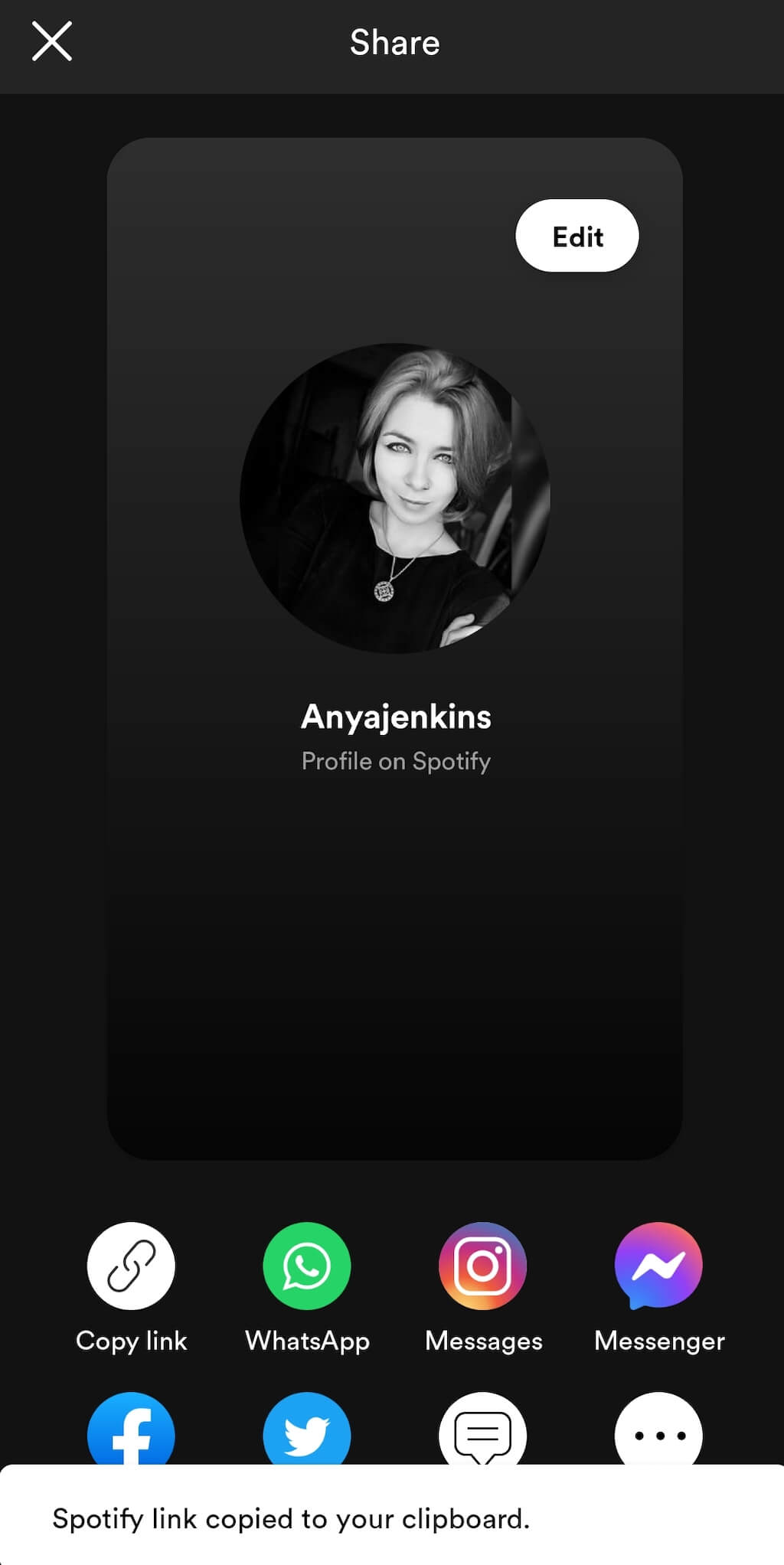Select the Instagram icon labeled Messages

tap(482, 1266)
